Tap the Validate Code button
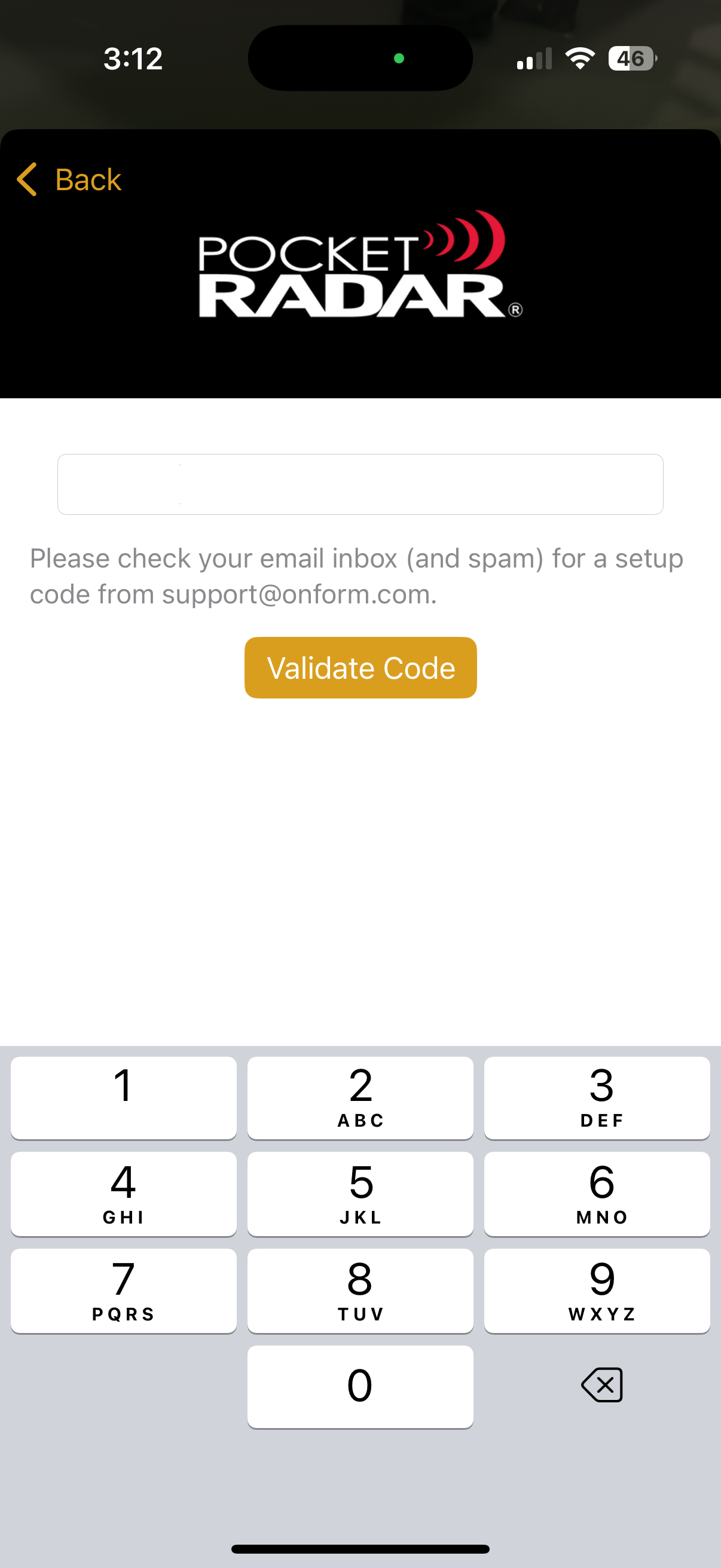Screen dimensions: 721x1568 (x=360, y=668)
